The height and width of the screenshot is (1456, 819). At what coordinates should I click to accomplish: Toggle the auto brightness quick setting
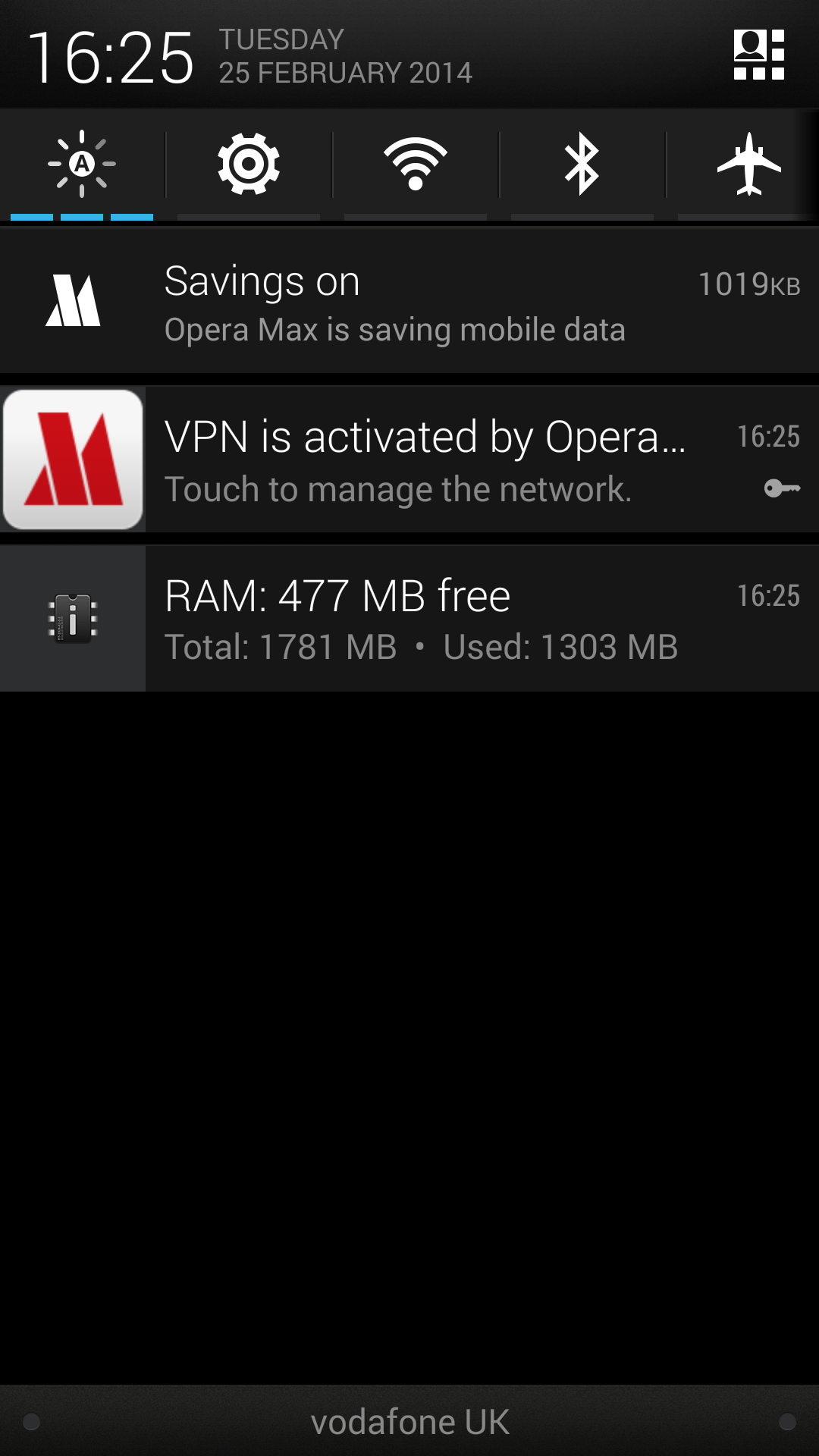(82, 164)
